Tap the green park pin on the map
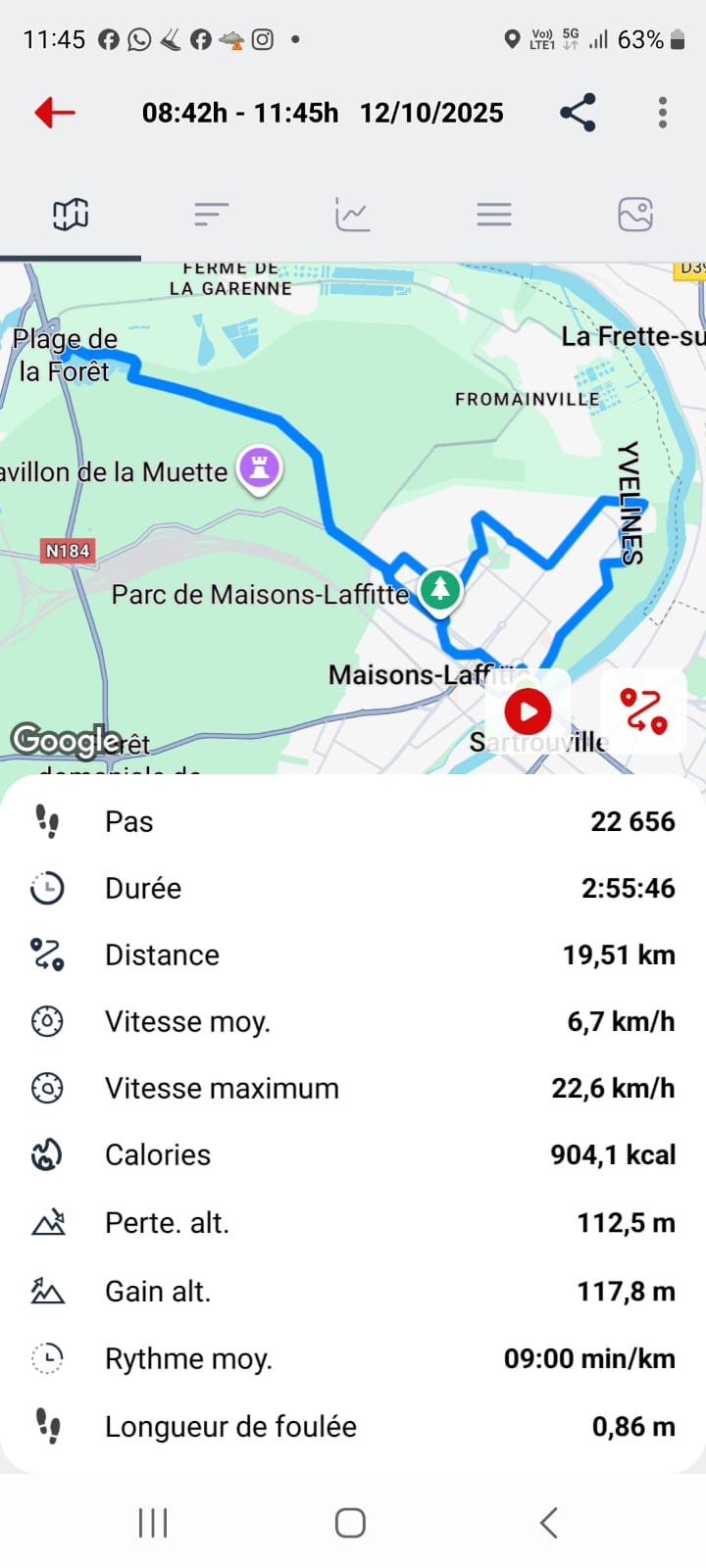 coord(440,589)
